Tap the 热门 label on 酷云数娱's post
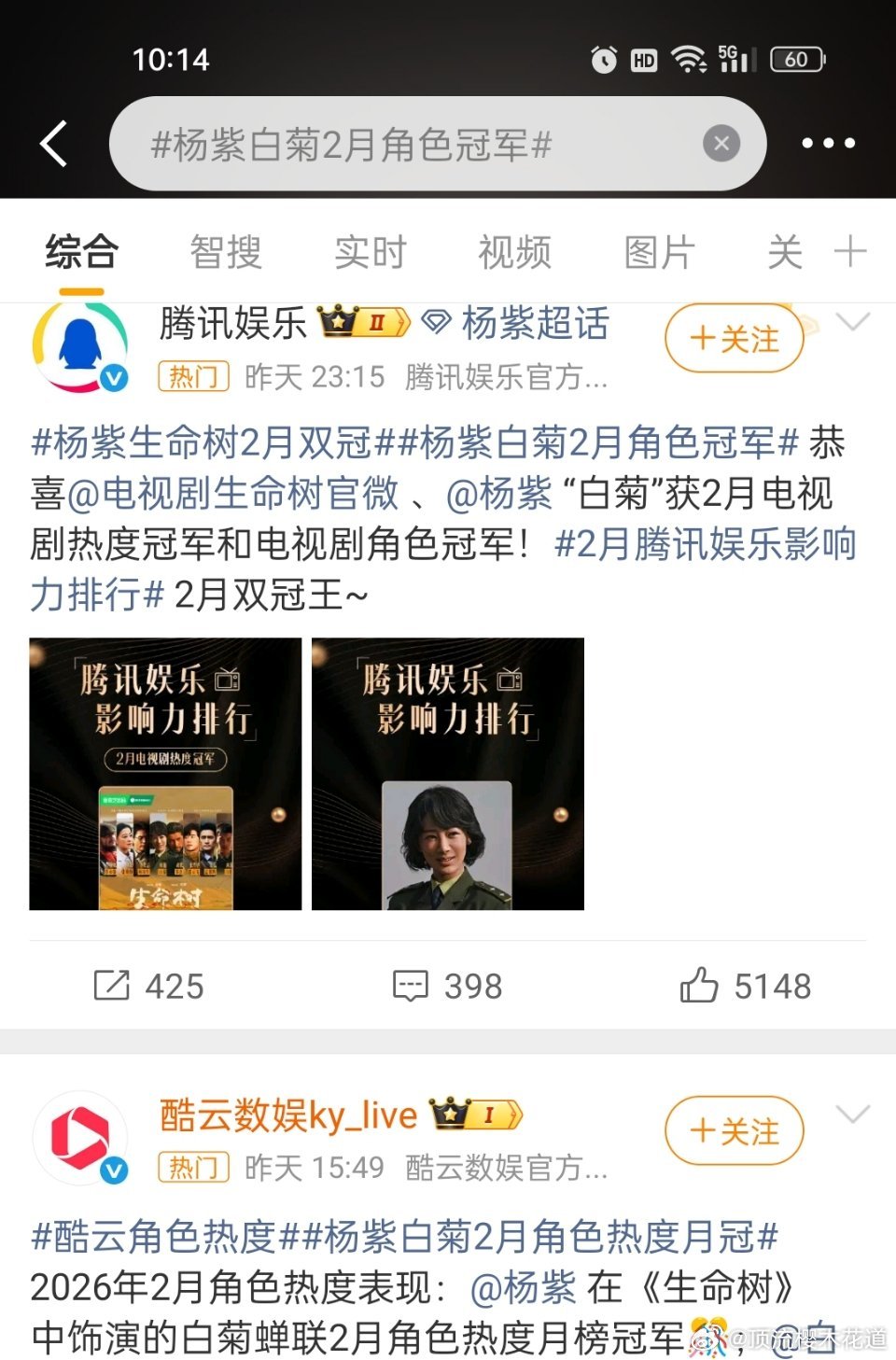Image resolution: width=896 pixels, height=1360 pixels. pos(193,1168)
